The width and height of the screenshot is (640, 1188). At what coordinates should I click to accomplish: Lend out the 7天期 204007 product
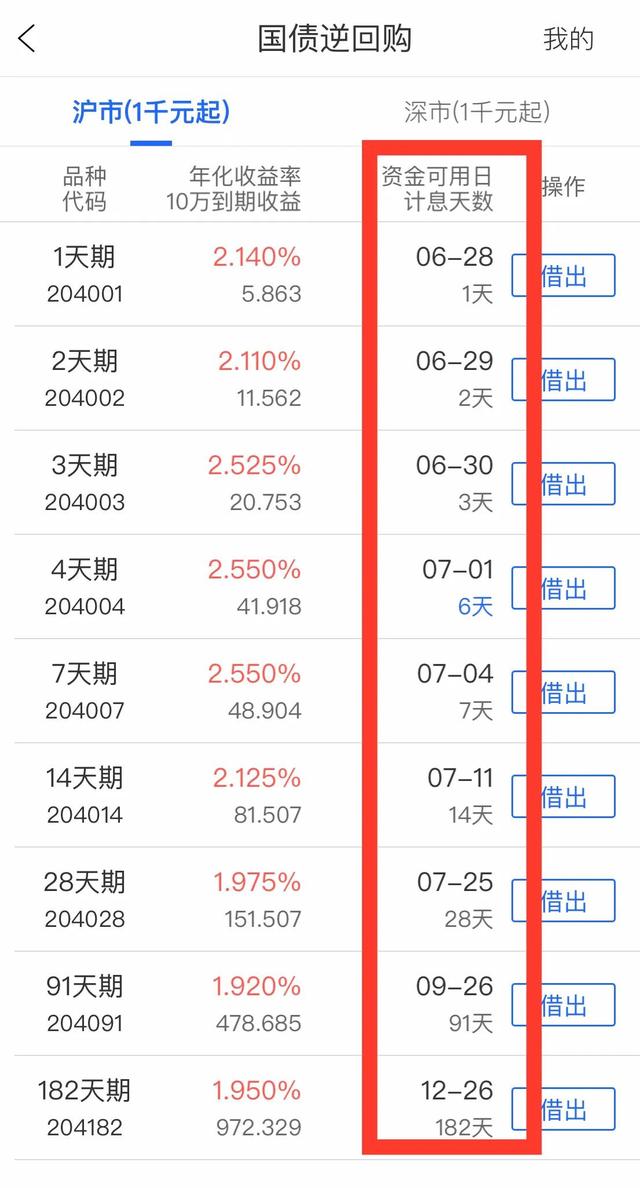[x=564, y=692]
